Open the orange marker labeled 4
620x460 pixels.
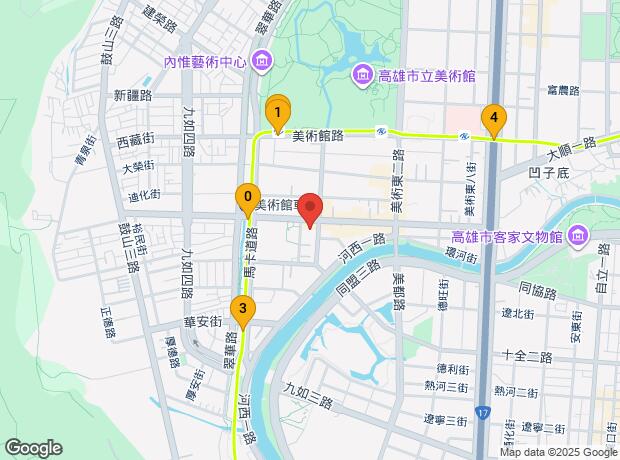coord(494,122)
